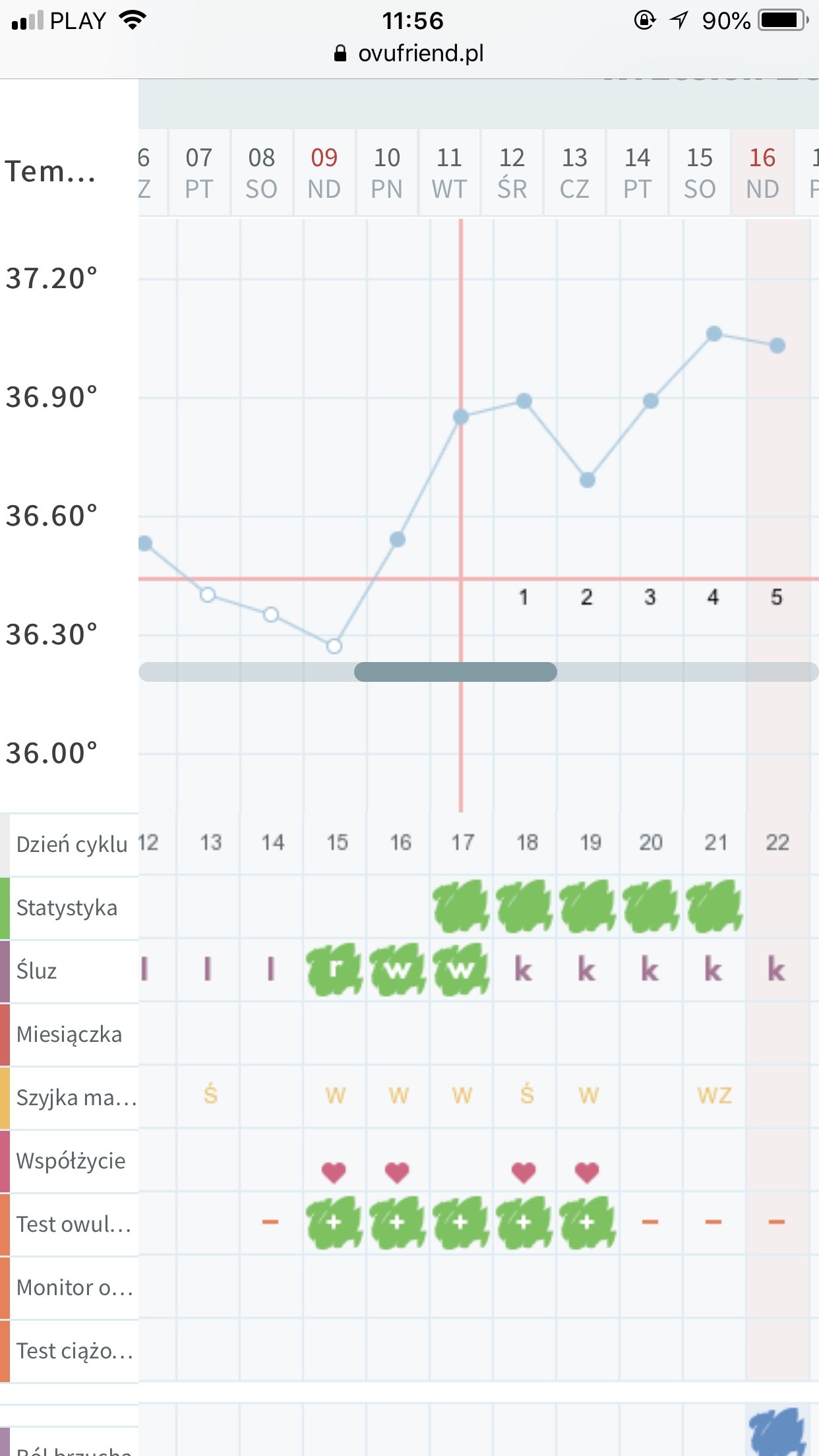The width and height of the screenshot is (819, 1456).
Task: Tap the hollow temperature point on 09 ND
Action: [334, 646]
